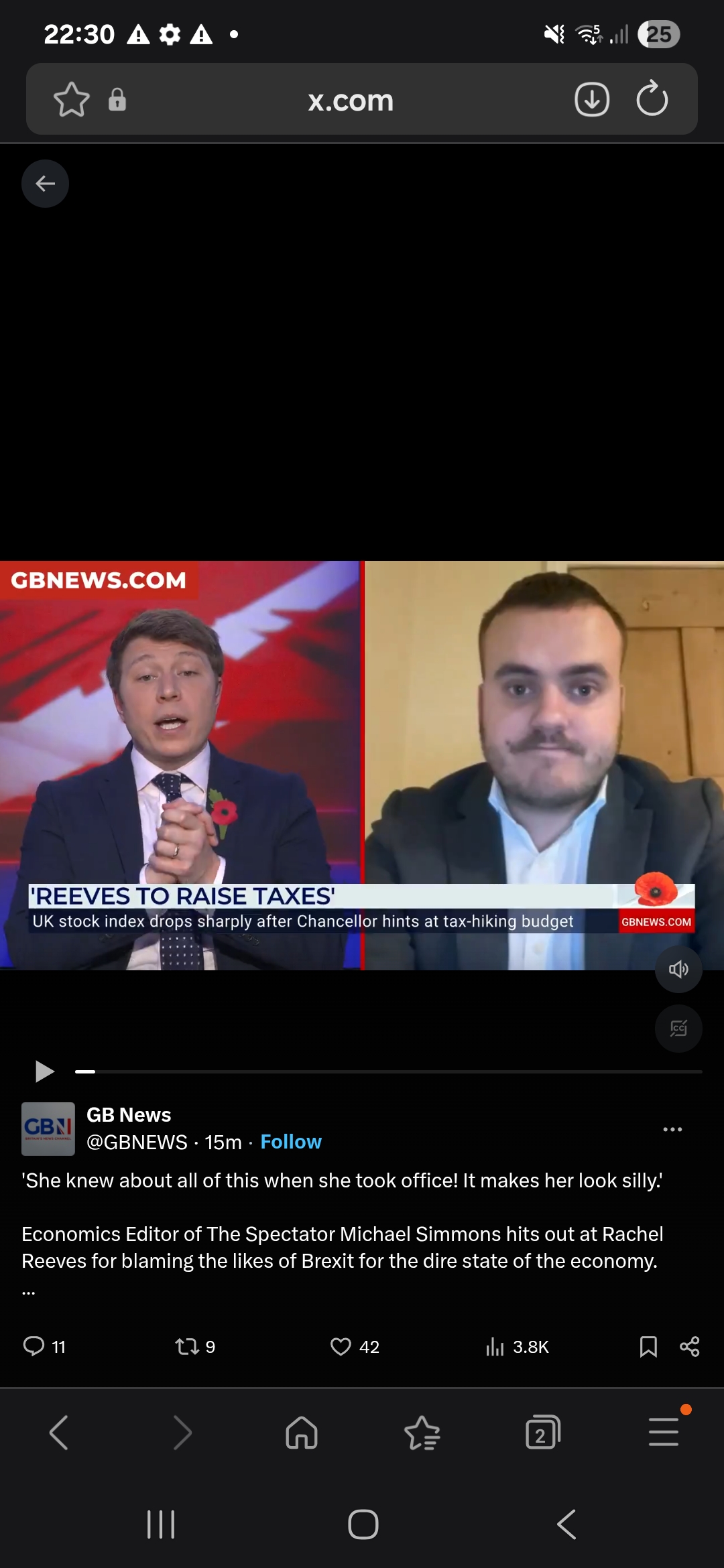
Task: Go back using the arrow above the video
Action: coord(45,184)
